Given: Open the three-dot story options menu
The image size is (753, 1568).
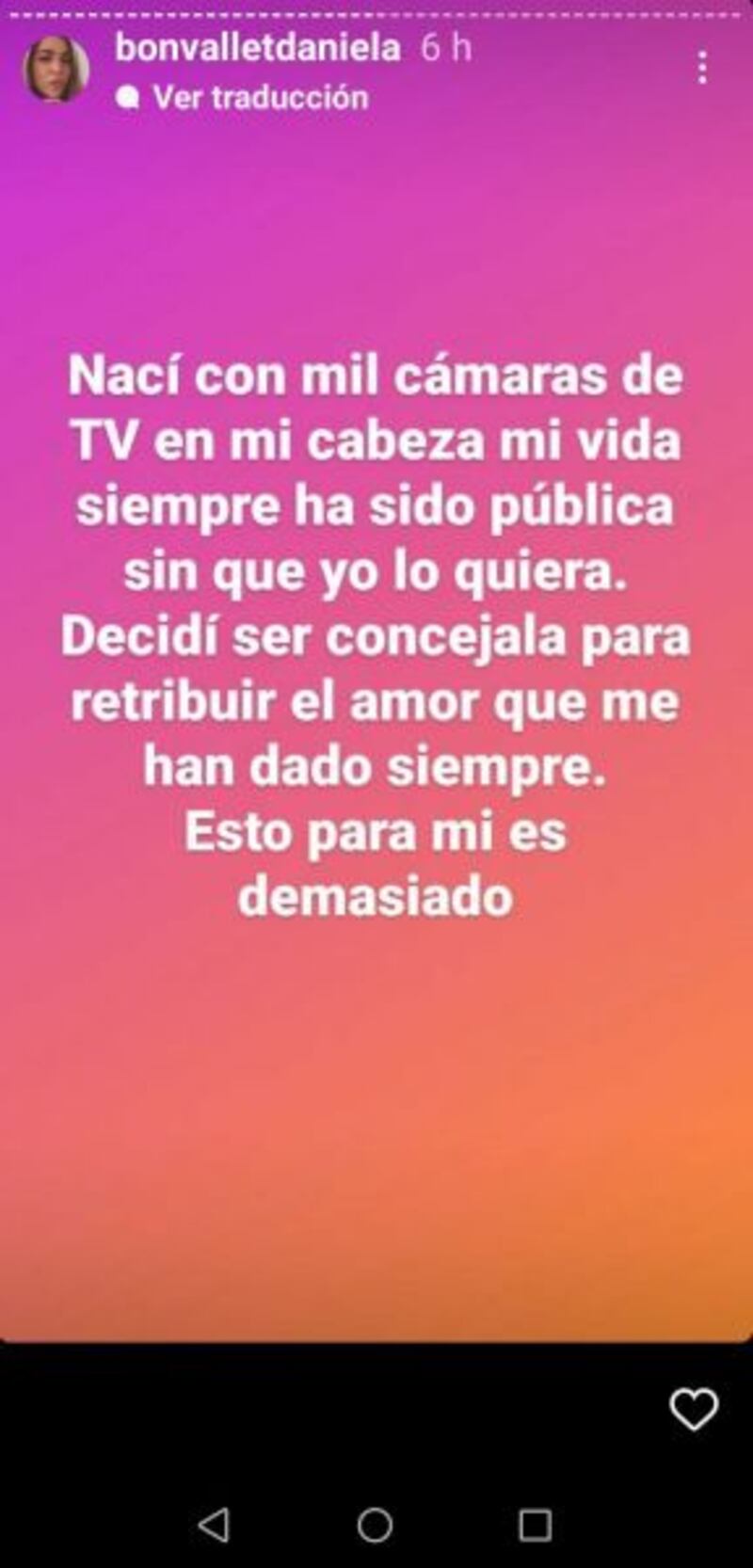Looking at the screenshot, I should (702, 69).
